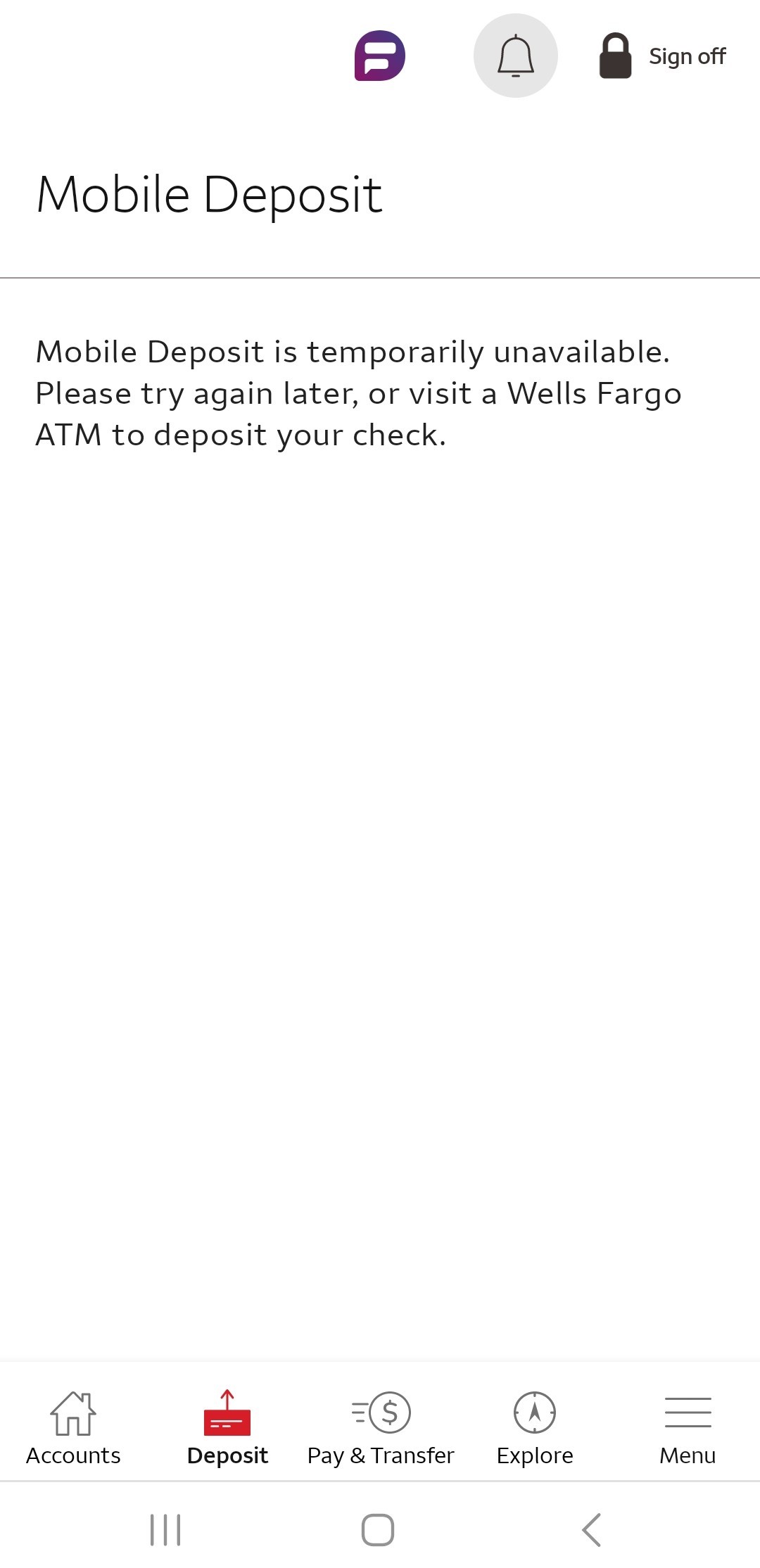Viewport: 760px width, 1568px height.
Task: Open recent apps from navigation bar
Action: (x=165, y=1530)
